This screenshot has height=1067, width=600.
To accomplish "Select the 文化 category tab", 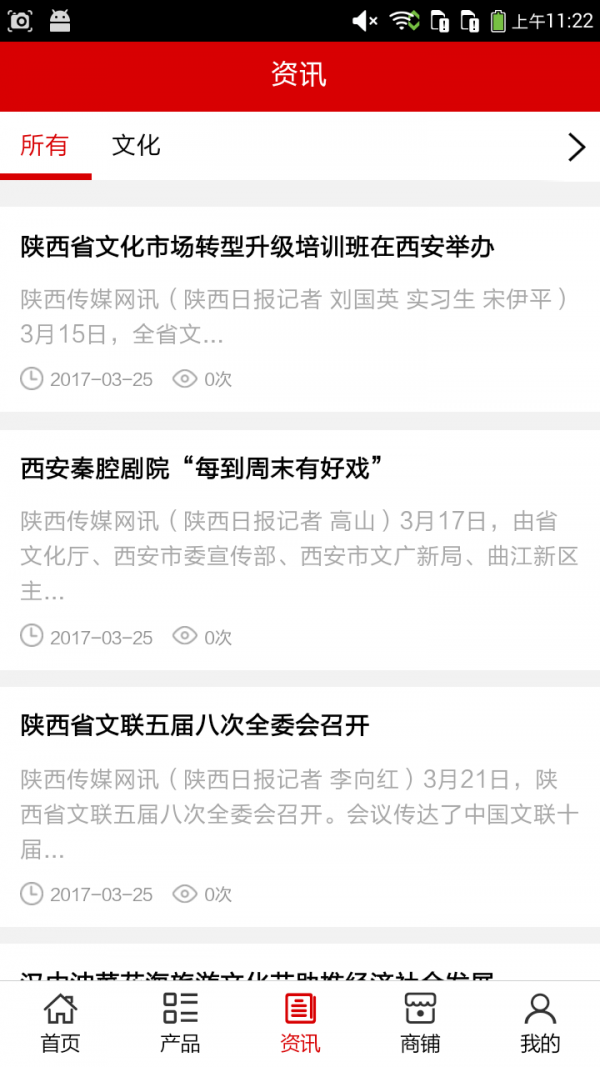I will point(136,146).
